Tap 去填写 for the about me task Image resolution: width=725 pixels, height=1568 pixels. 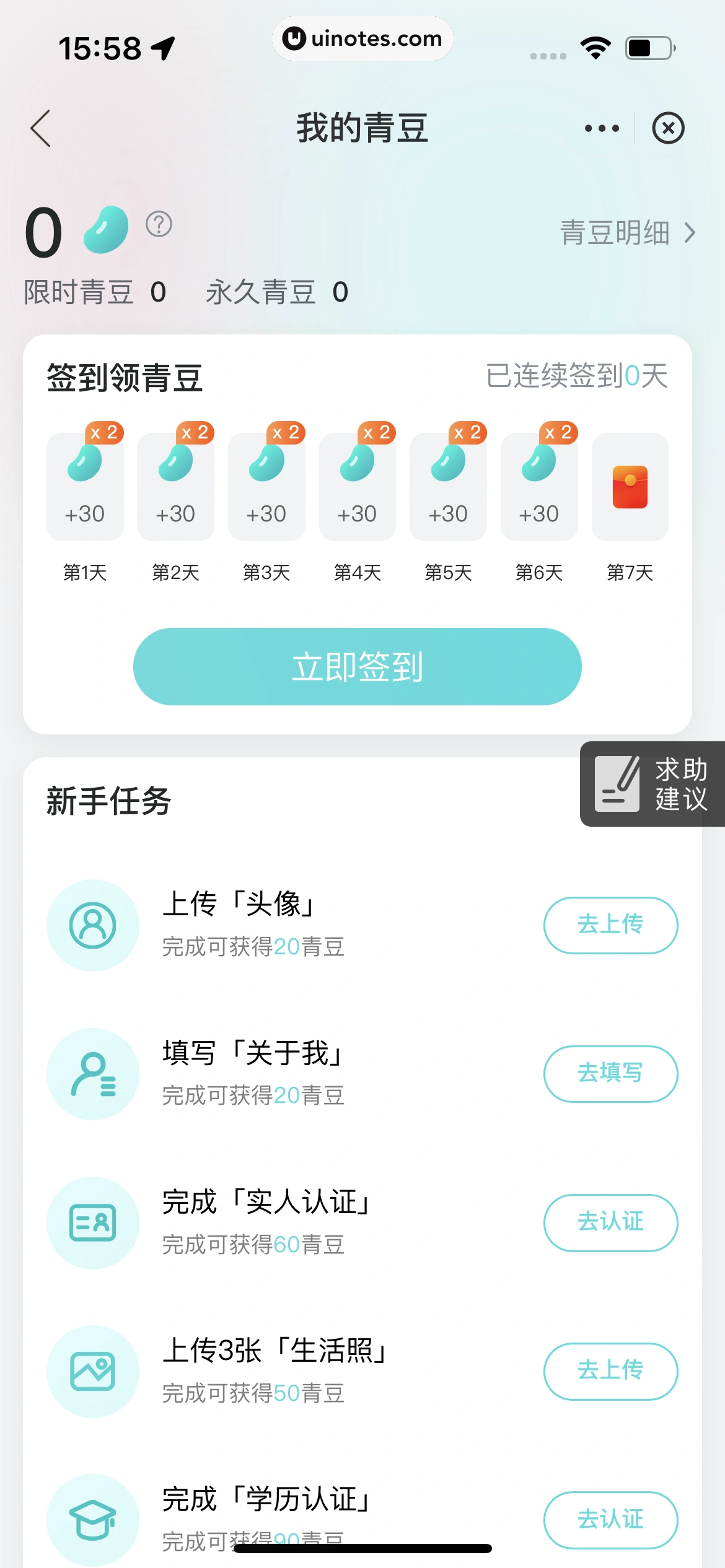610,1075
